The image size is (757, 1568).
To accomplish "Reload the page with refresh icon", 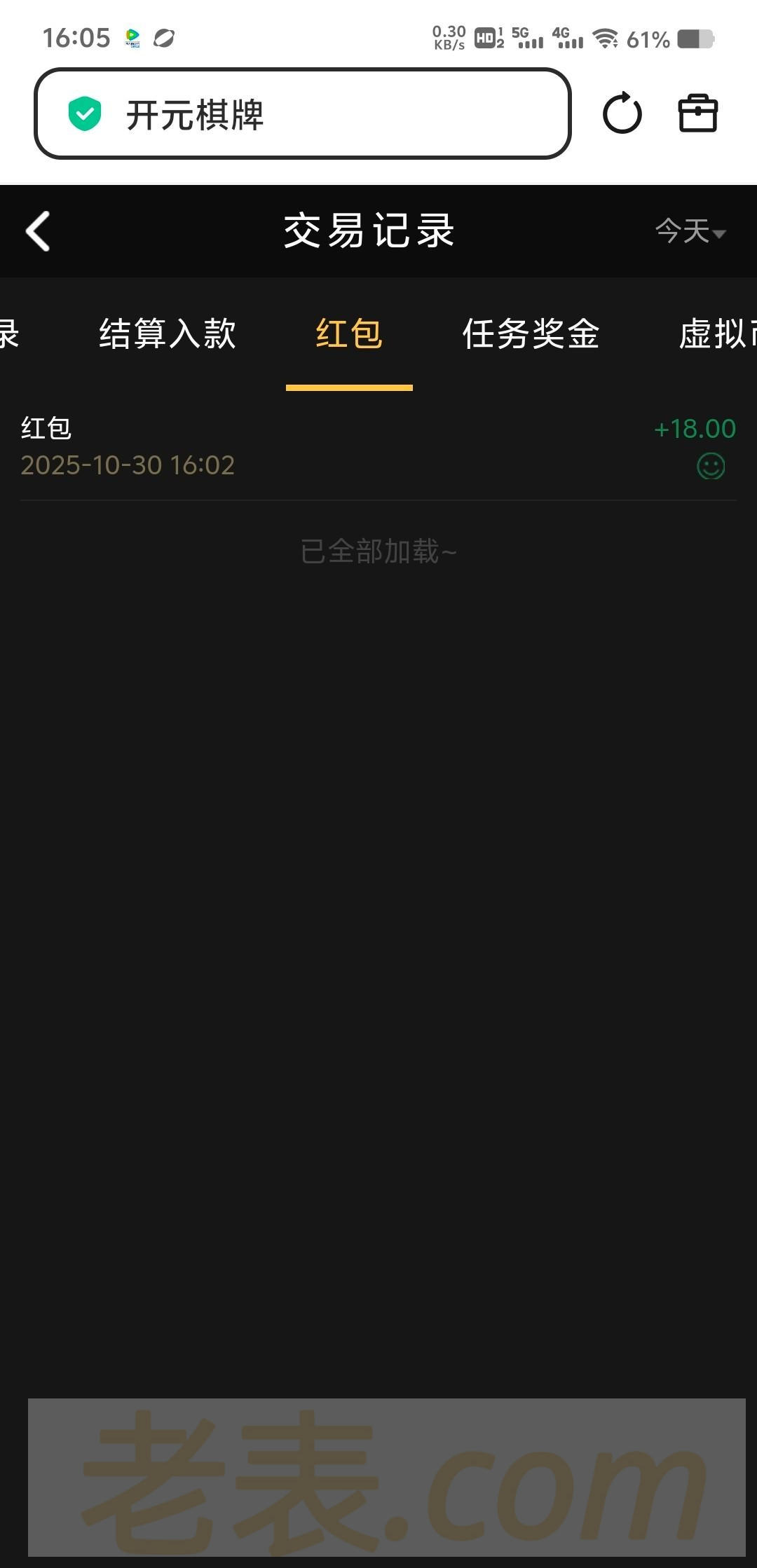I will 622,114.
